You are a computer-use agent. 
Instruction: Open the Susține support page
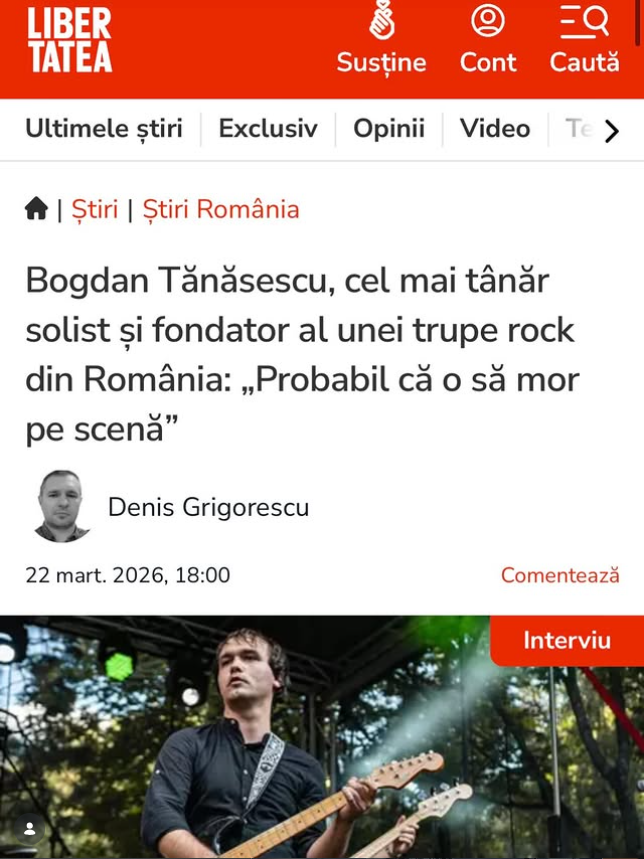[381, 40]
